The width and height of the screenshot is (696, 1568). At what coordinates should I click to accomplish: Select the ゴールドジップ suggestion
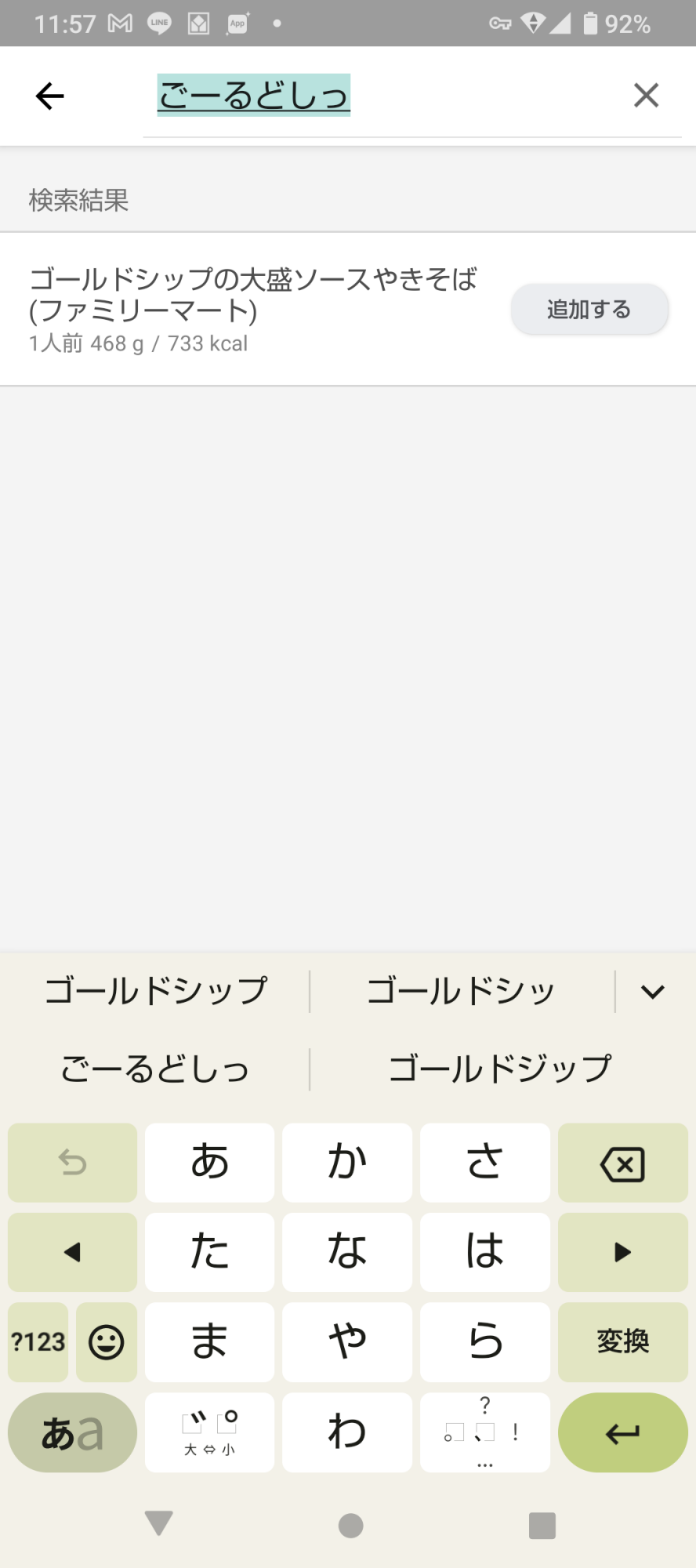click(500, 1069)
